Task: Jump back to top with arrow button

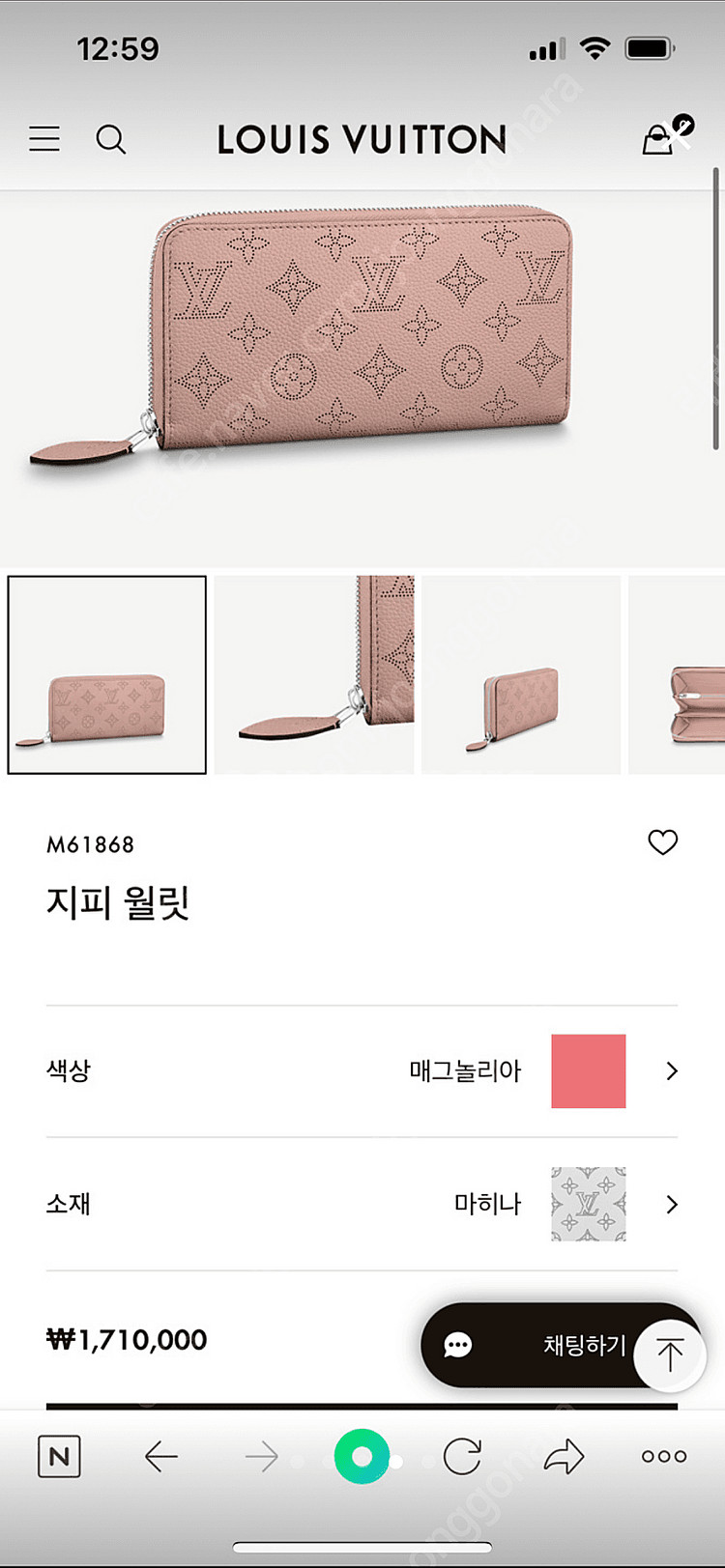Action: click(670, 1354)
